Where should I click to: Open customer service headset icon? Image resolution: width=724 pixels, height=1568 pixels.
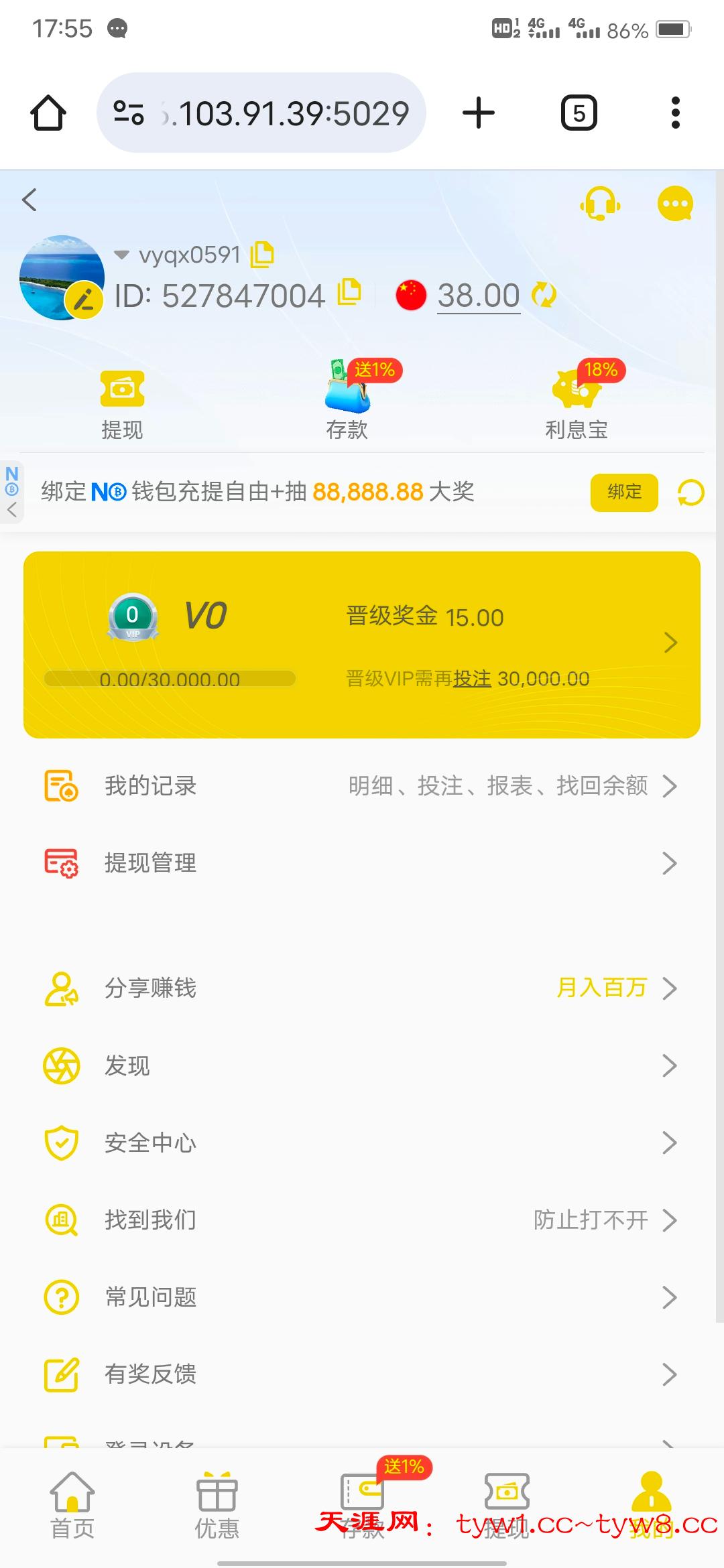point(600,203)
